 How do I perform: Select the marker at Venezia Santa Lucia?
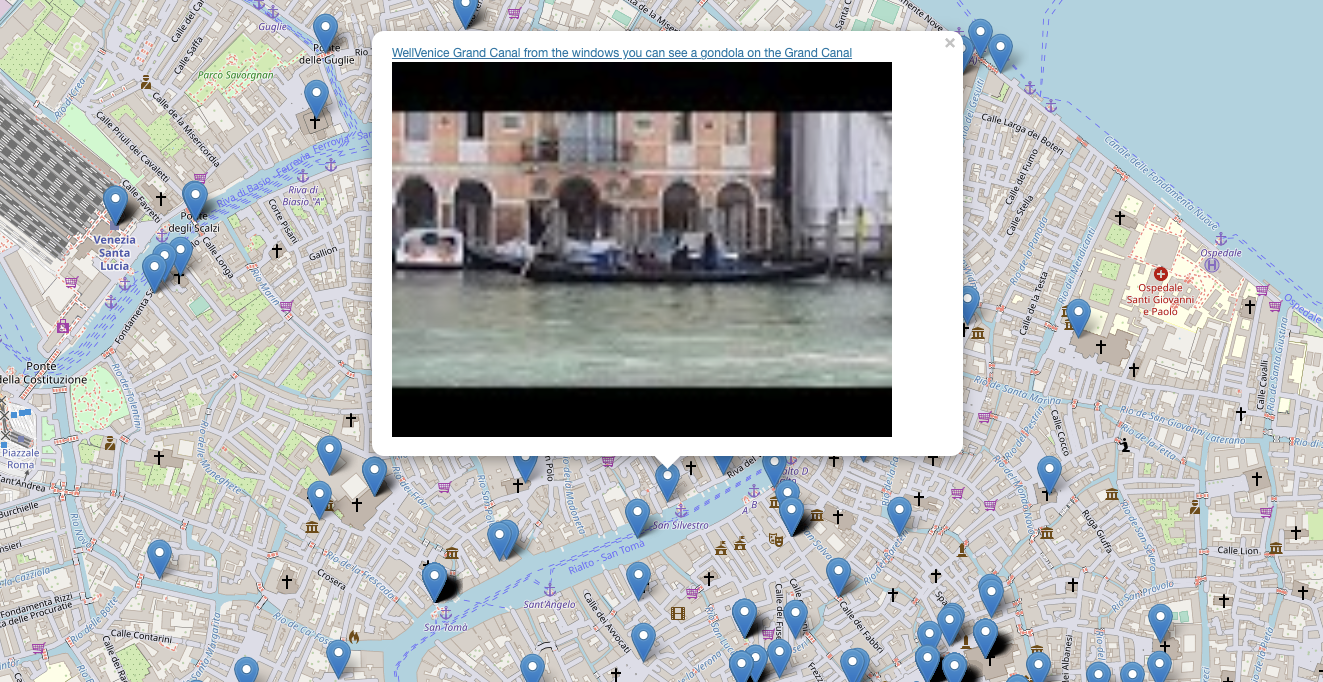click(x=116, y=202)
